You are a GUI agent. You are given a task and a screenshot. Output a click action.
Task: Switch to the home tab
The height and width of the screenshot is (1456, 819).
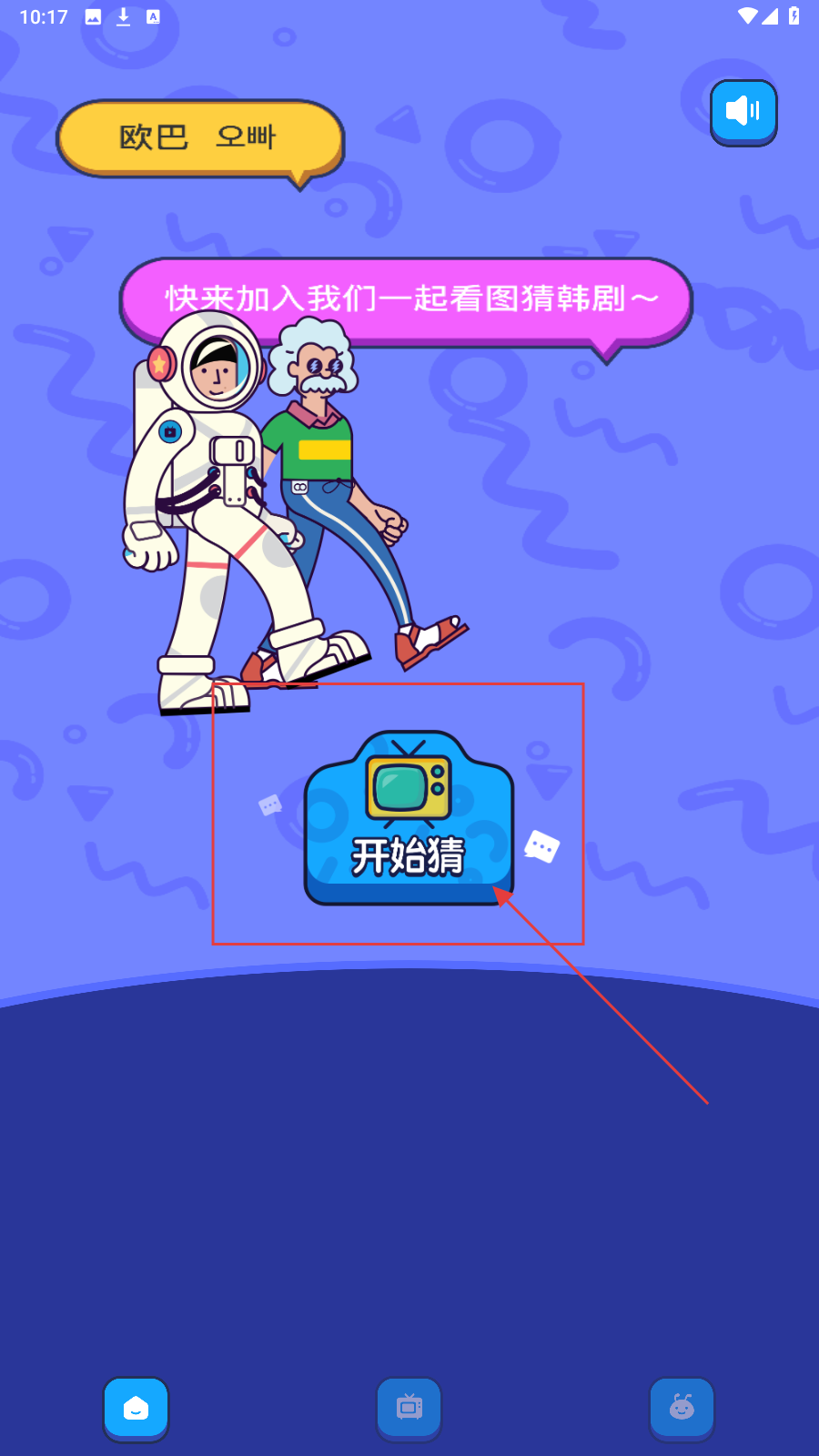[x=136, y=1408]
